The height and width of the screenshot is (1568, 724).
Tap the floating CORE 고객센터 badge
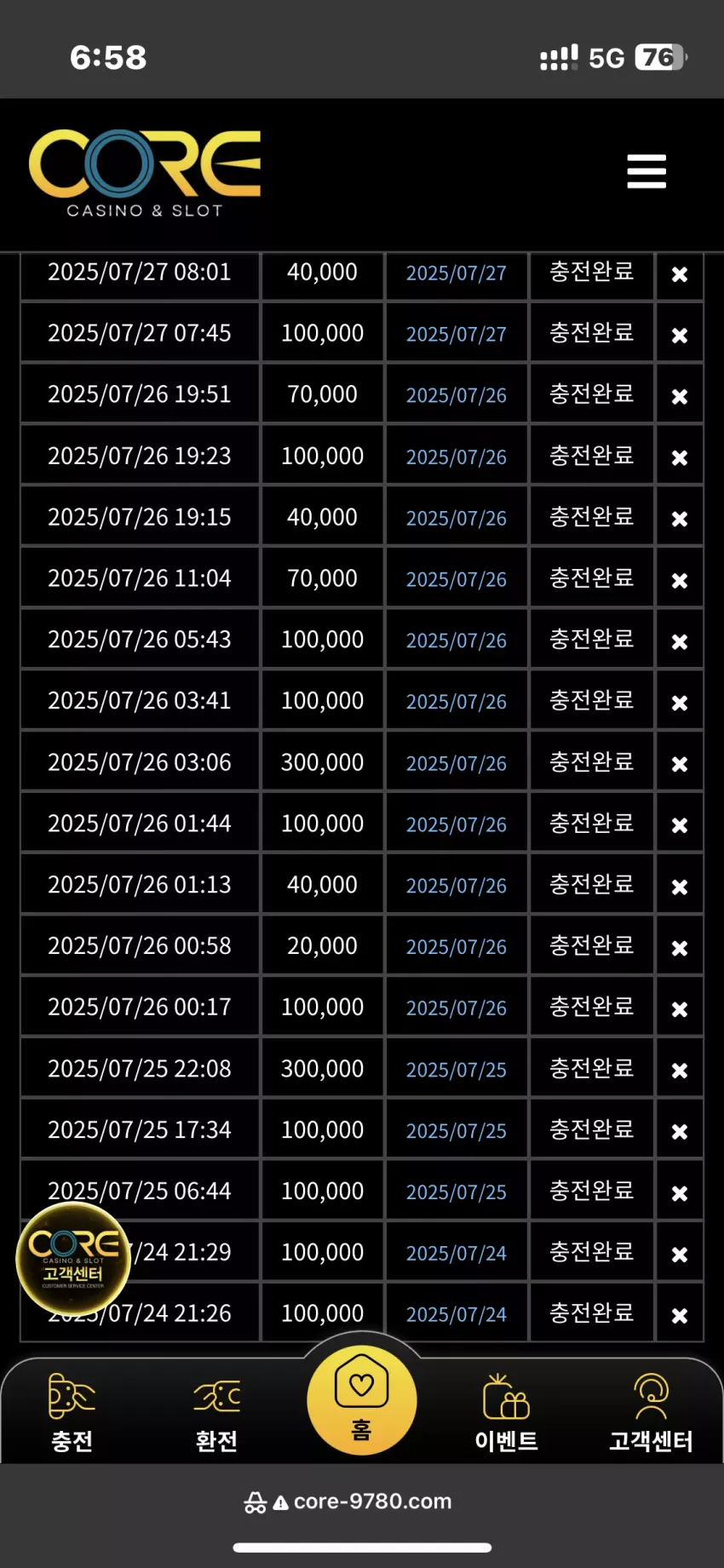click(x=73, y=1259)
